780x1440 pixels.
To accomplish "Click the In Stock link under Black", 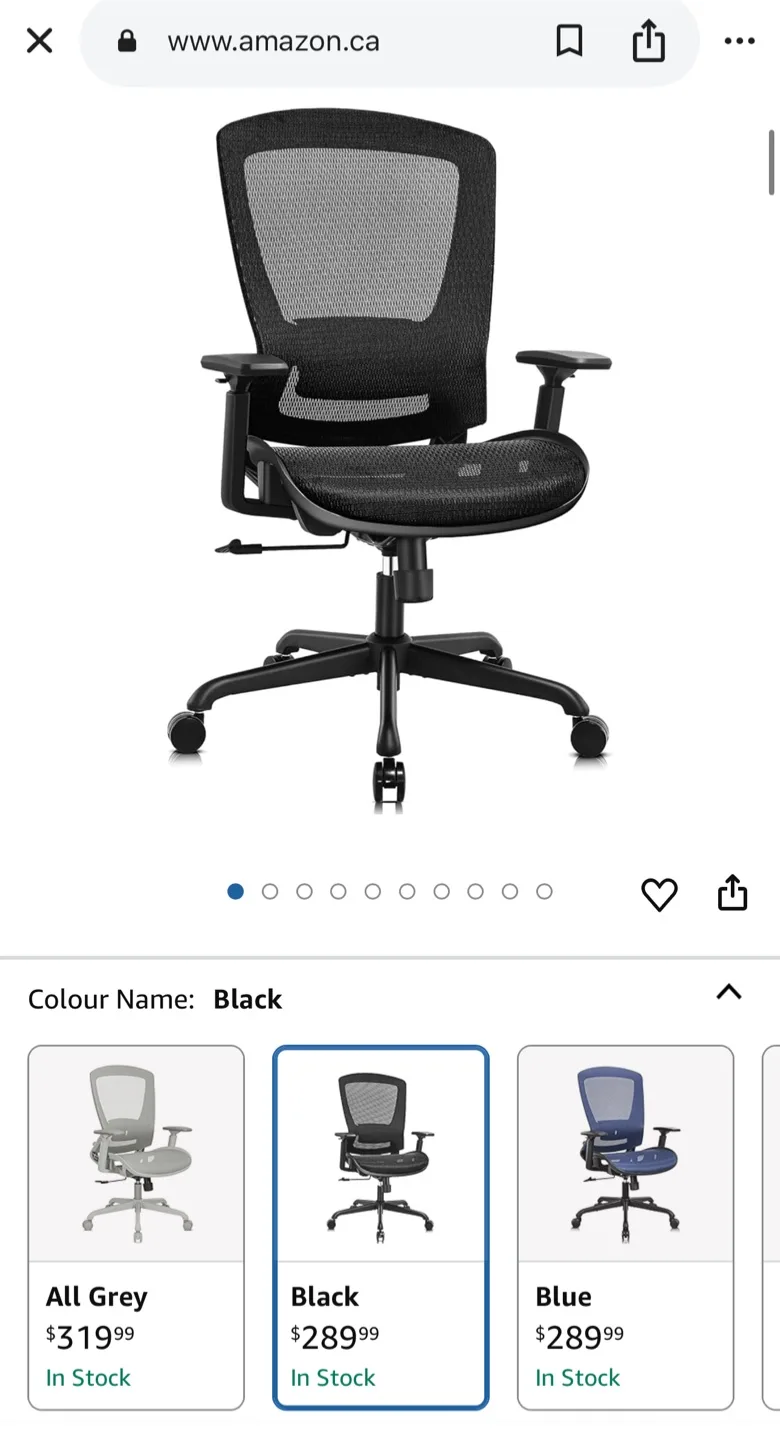I will point(332,1377).
